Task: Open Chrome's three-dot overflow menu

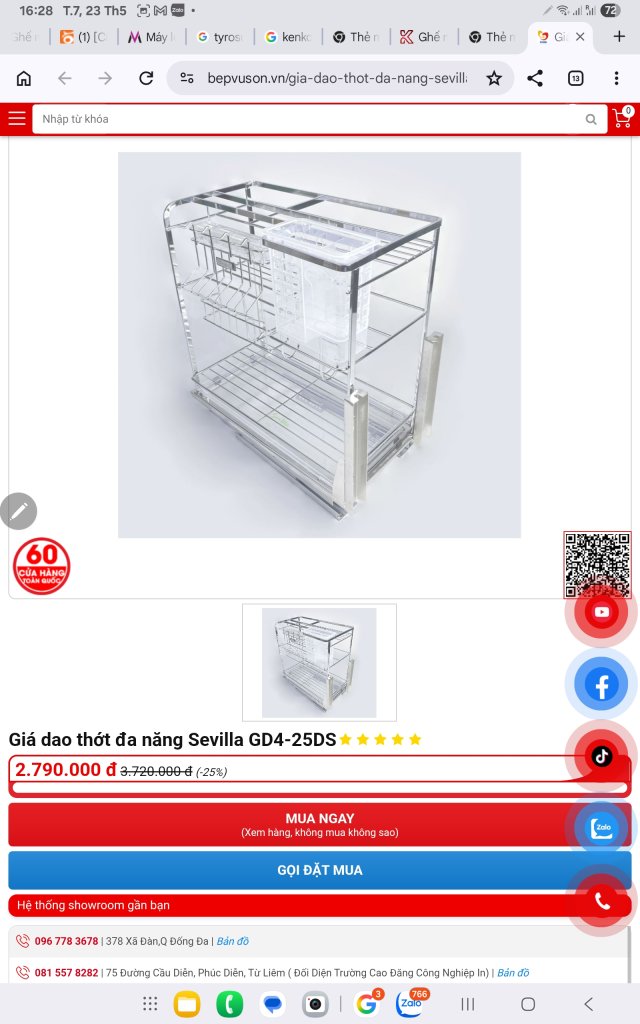Action: tap(616, 78)
